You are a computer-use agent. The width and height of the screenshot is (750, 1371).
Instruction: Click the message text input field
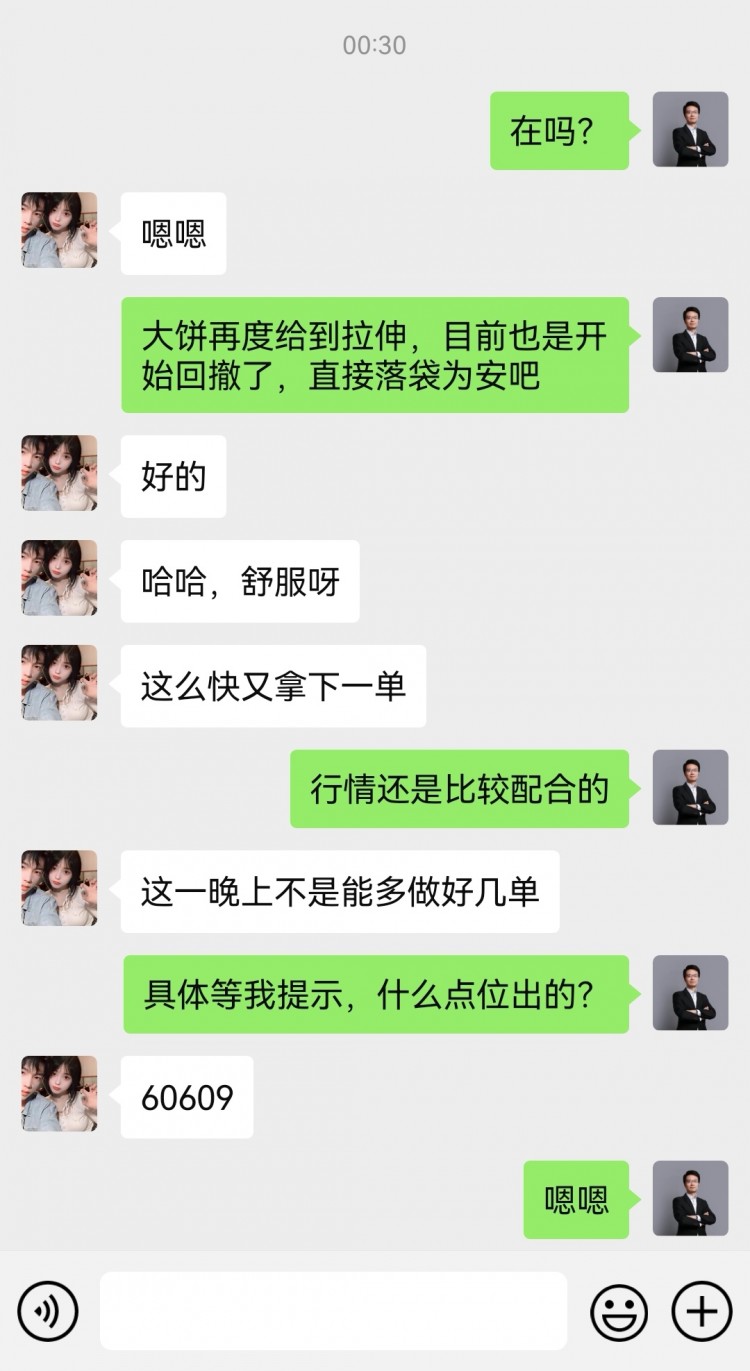tap(330, 1310)
